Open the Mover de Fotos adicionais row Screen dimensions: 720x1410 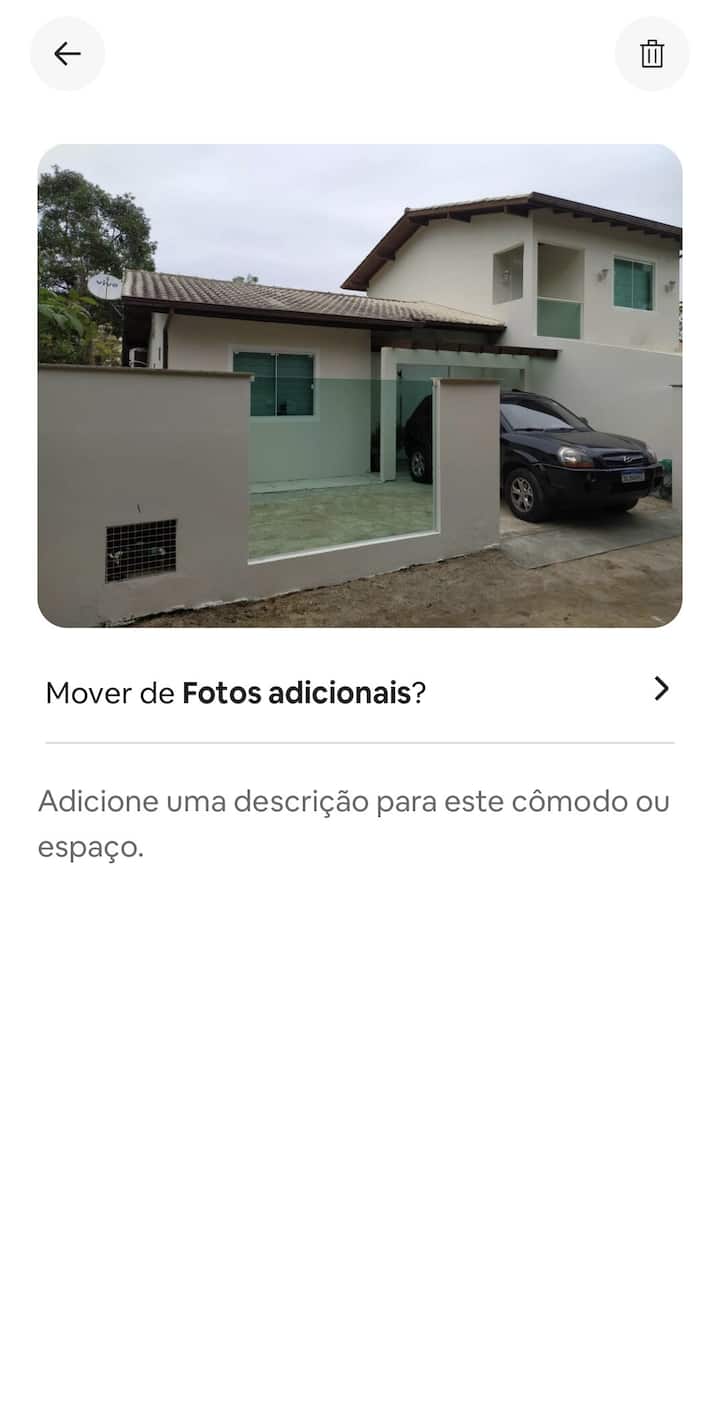click(x=358, y=692)
